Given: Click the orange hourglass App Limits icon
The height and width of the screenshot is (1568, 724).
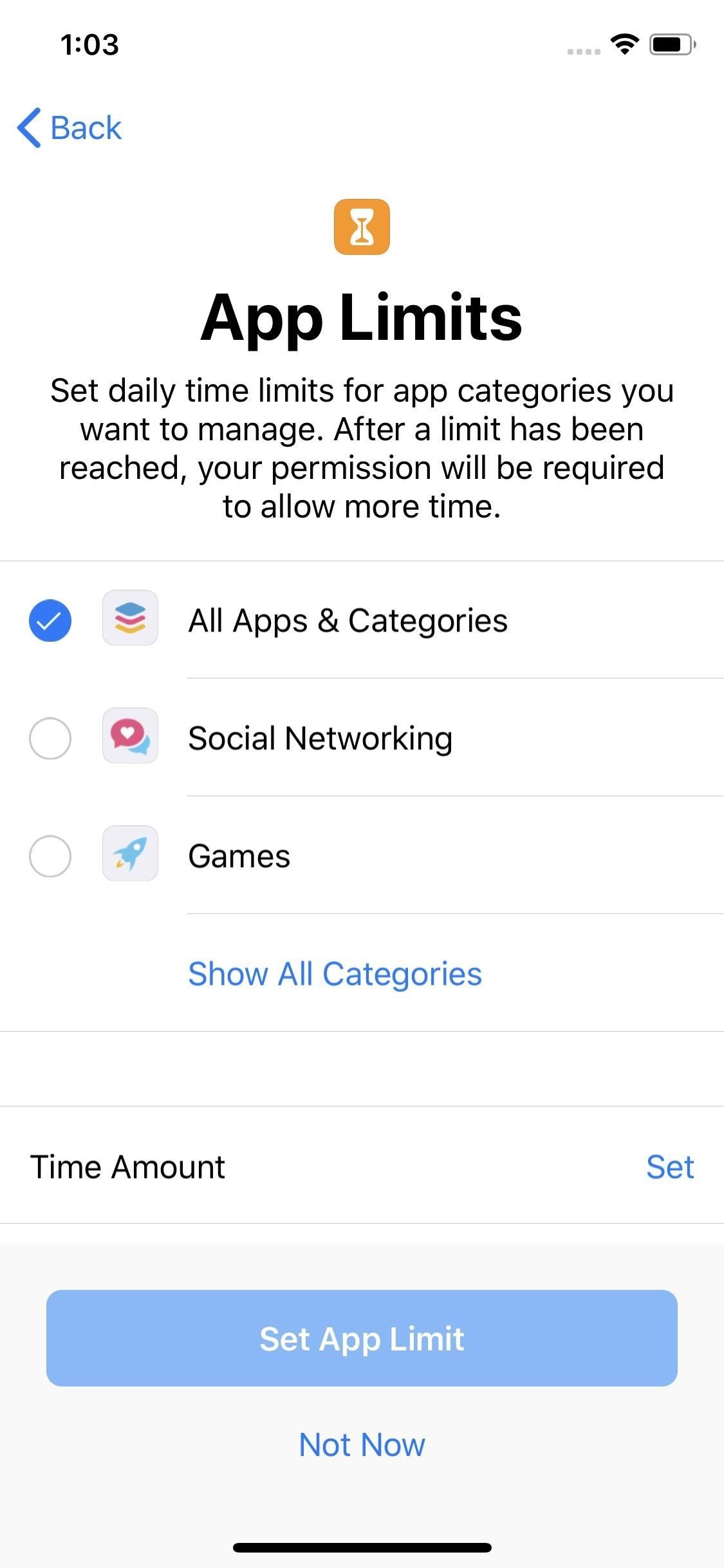Looking at the screenshot, I should [362, 227].
